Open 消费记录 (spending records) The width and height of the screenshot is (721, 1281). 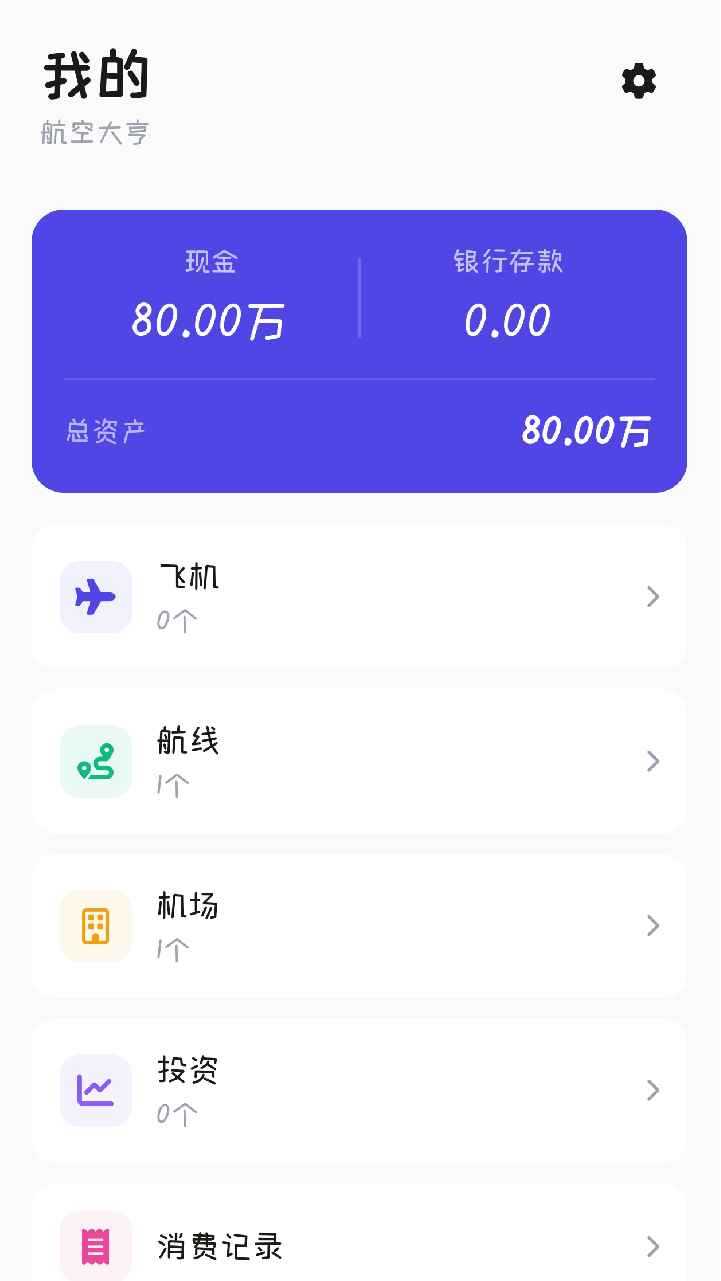[359, 1245]
